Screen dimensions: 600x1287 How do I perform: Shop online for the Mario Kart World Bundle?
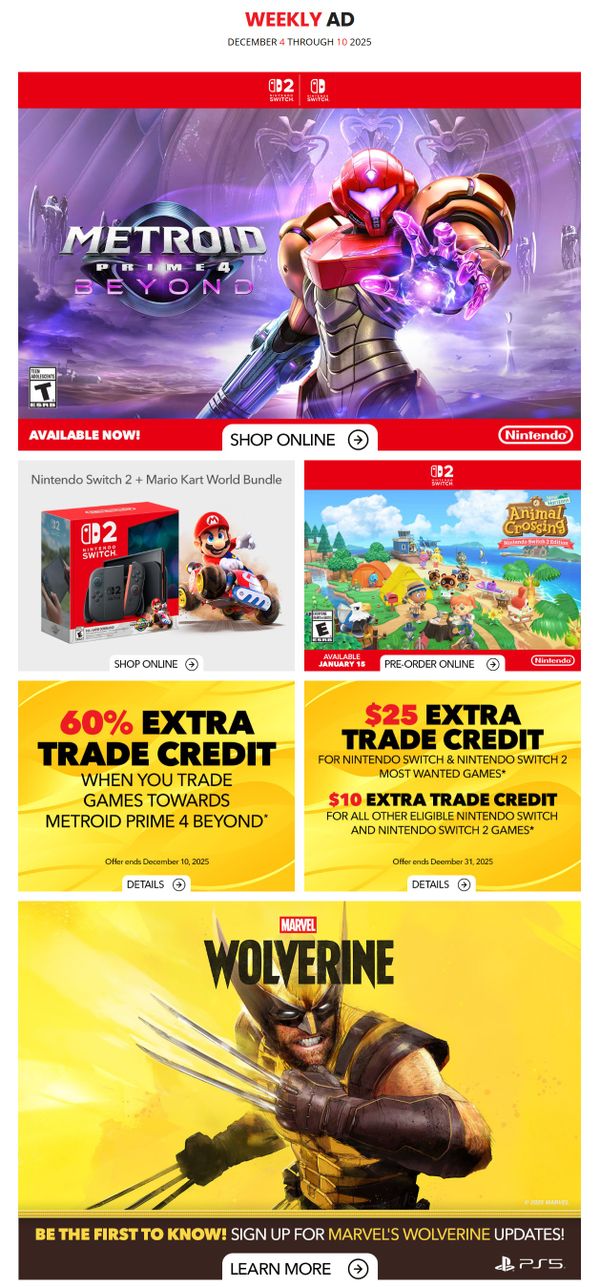[156, 664]
